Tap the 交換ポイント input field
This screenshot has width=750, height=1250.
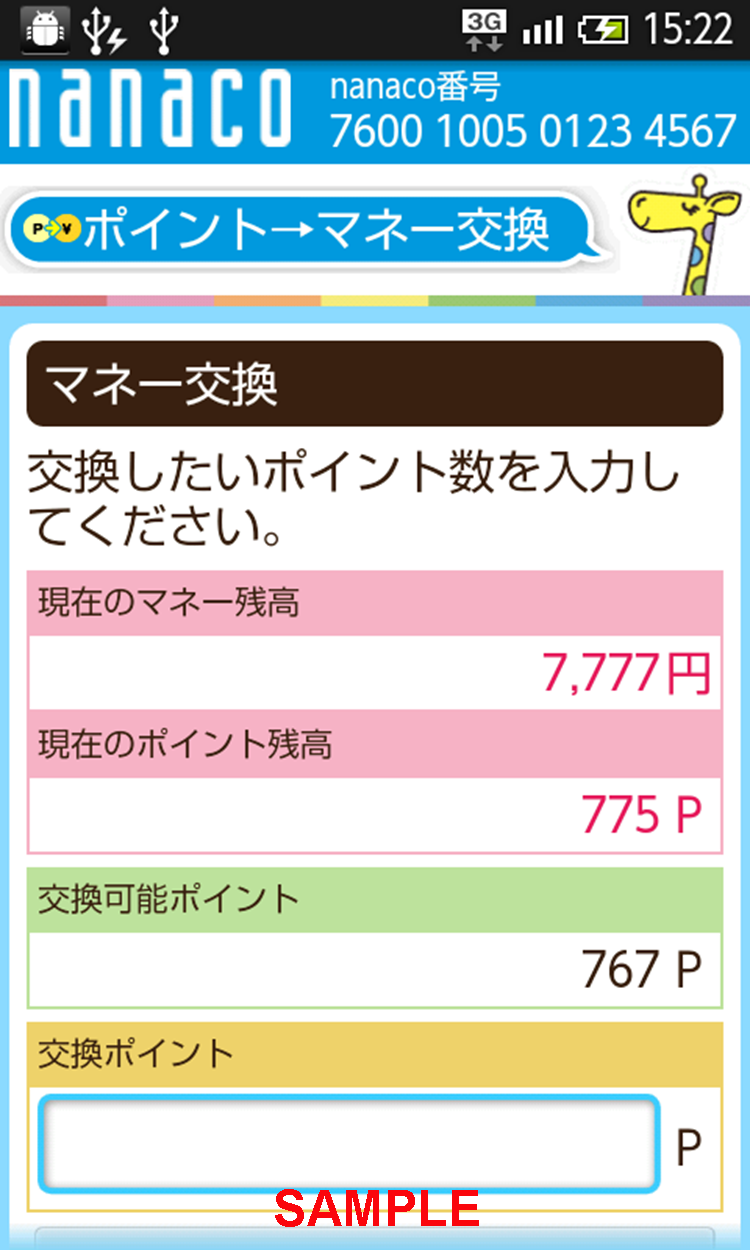coord(348,1145)
